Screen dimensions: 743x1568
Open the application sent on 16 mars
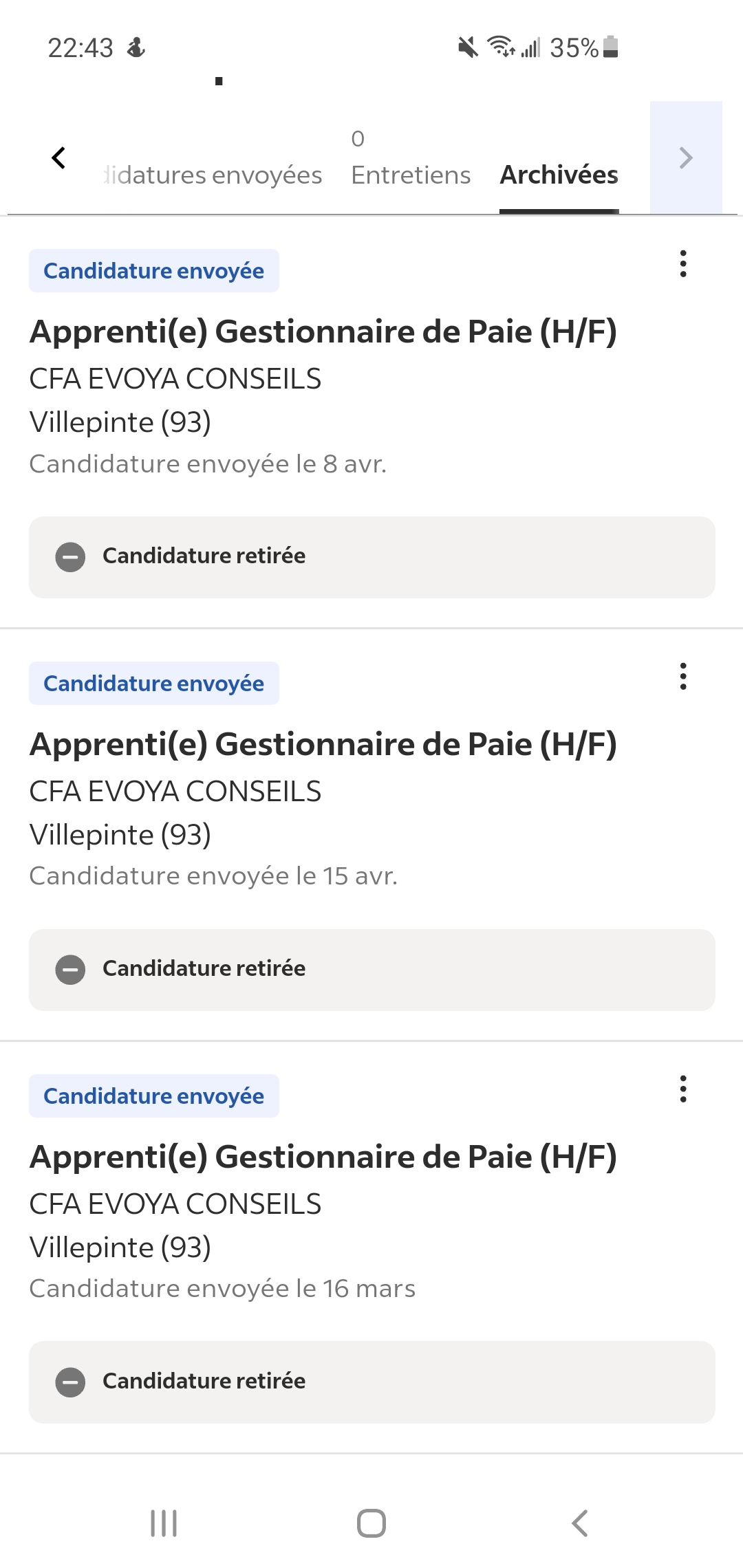point(323,1157)
